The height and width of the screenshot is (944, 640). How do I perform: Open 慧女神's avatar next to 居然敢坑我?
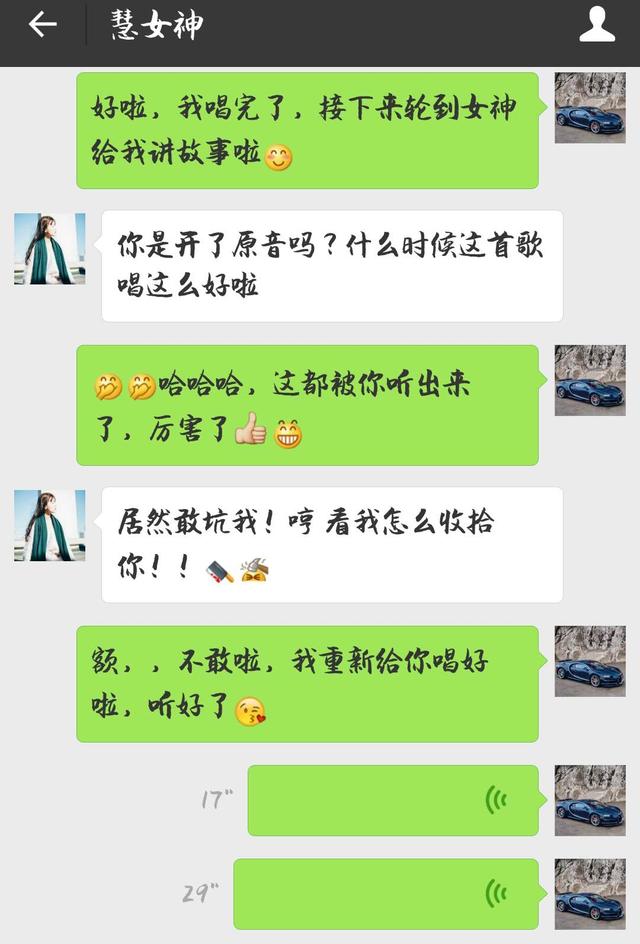[50, 525]
